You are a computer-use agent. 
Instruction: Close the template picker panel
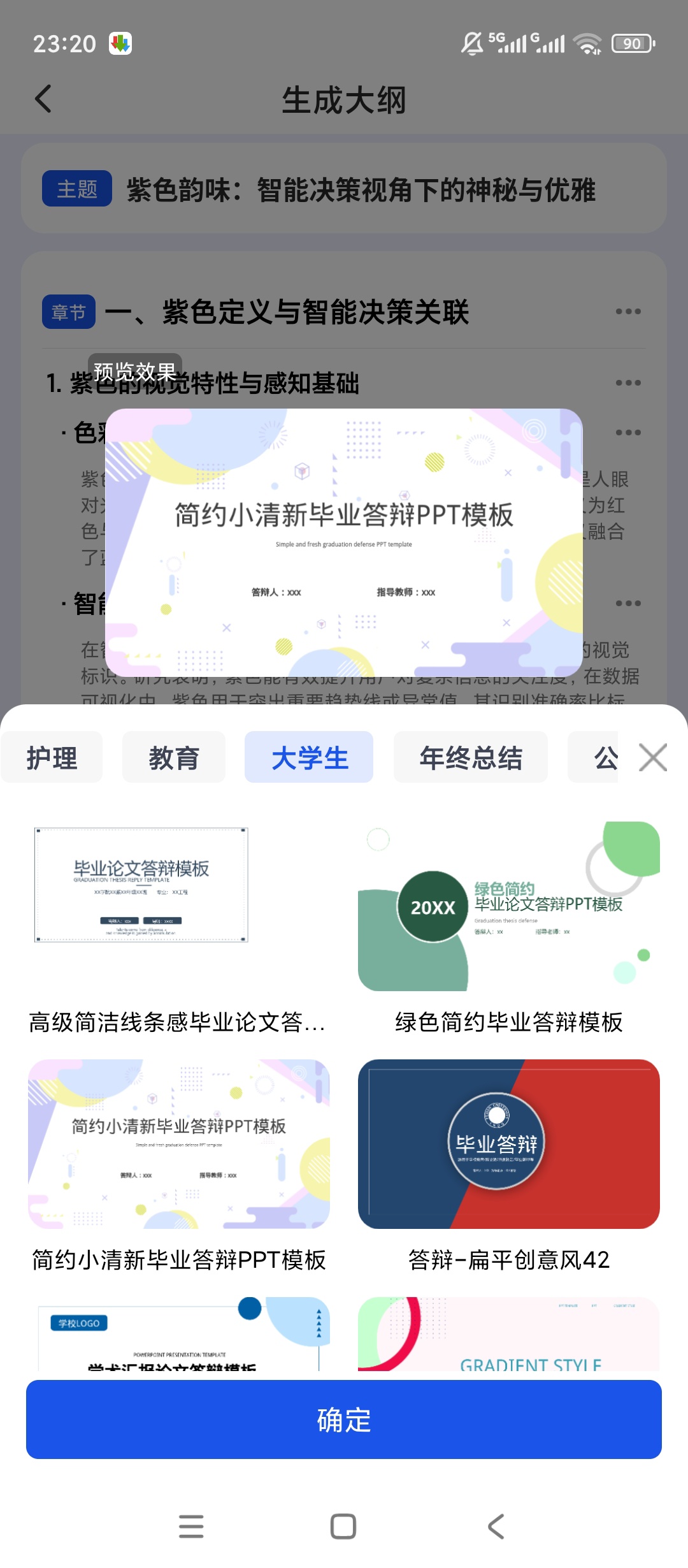coord(653,757)
